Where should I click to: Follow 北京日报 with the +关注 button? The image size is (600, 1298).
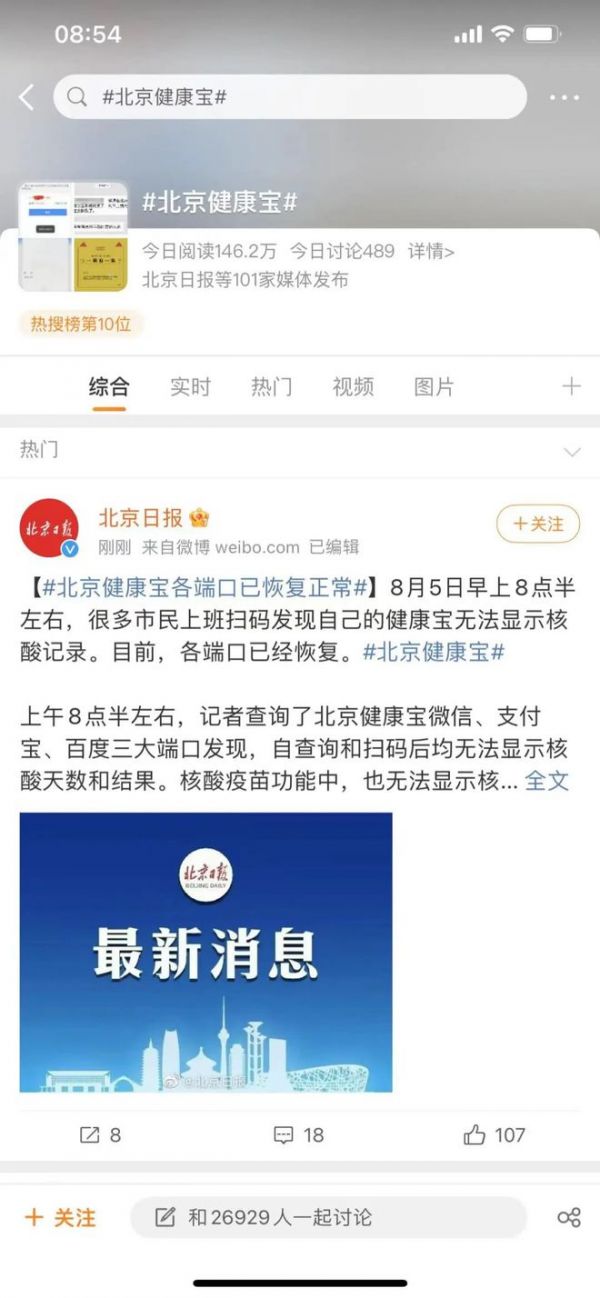click(538, 524)
